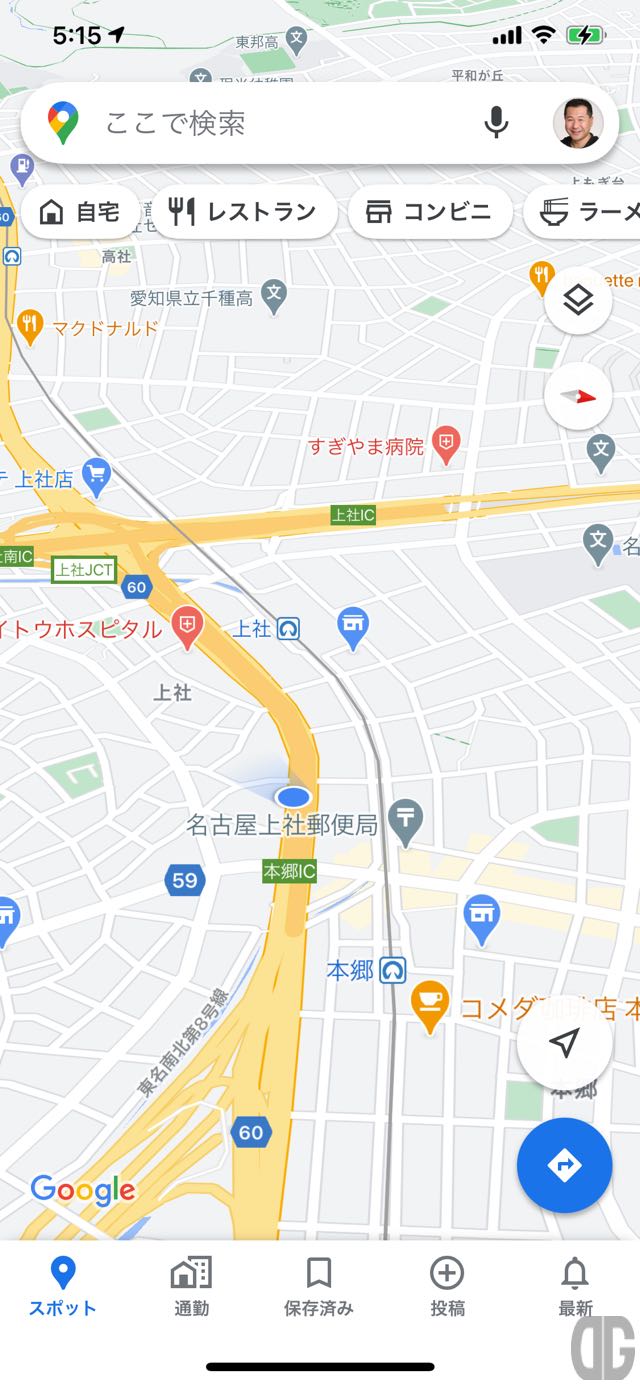640x1385 pixels.
Task: Open the account profile picture
Action: coord(578,123)
